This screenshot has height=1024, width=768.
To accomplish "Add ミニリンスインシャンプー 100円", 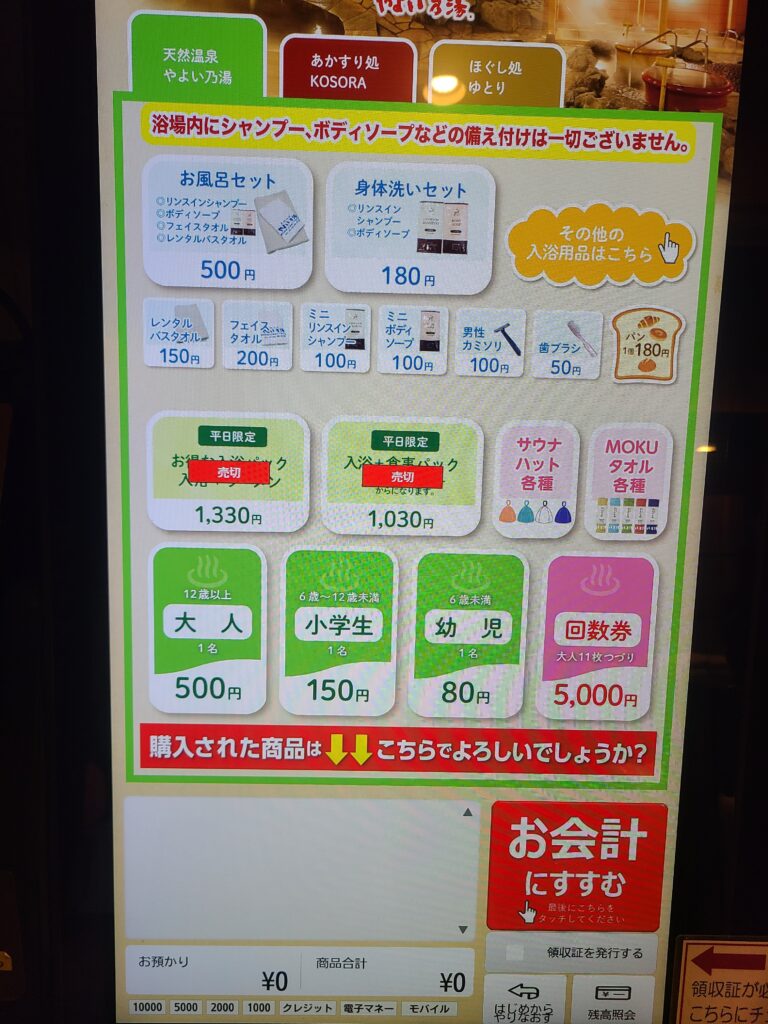I will tap(335, 339).
